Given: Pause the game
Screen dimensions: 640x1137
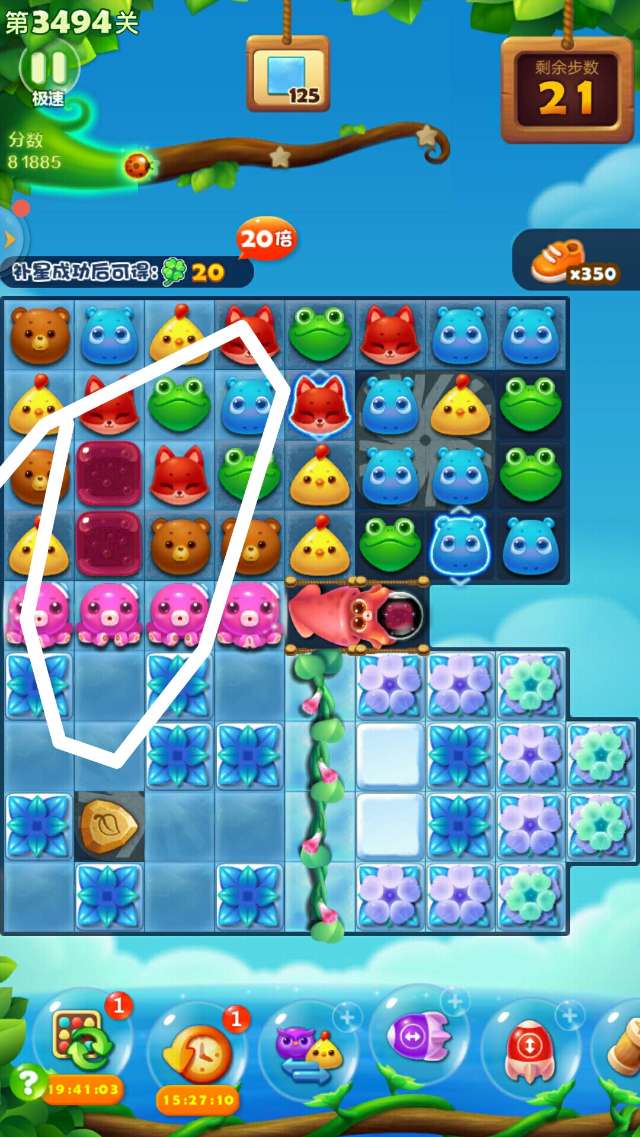Looking at the screenshot, I should [48, 68].
